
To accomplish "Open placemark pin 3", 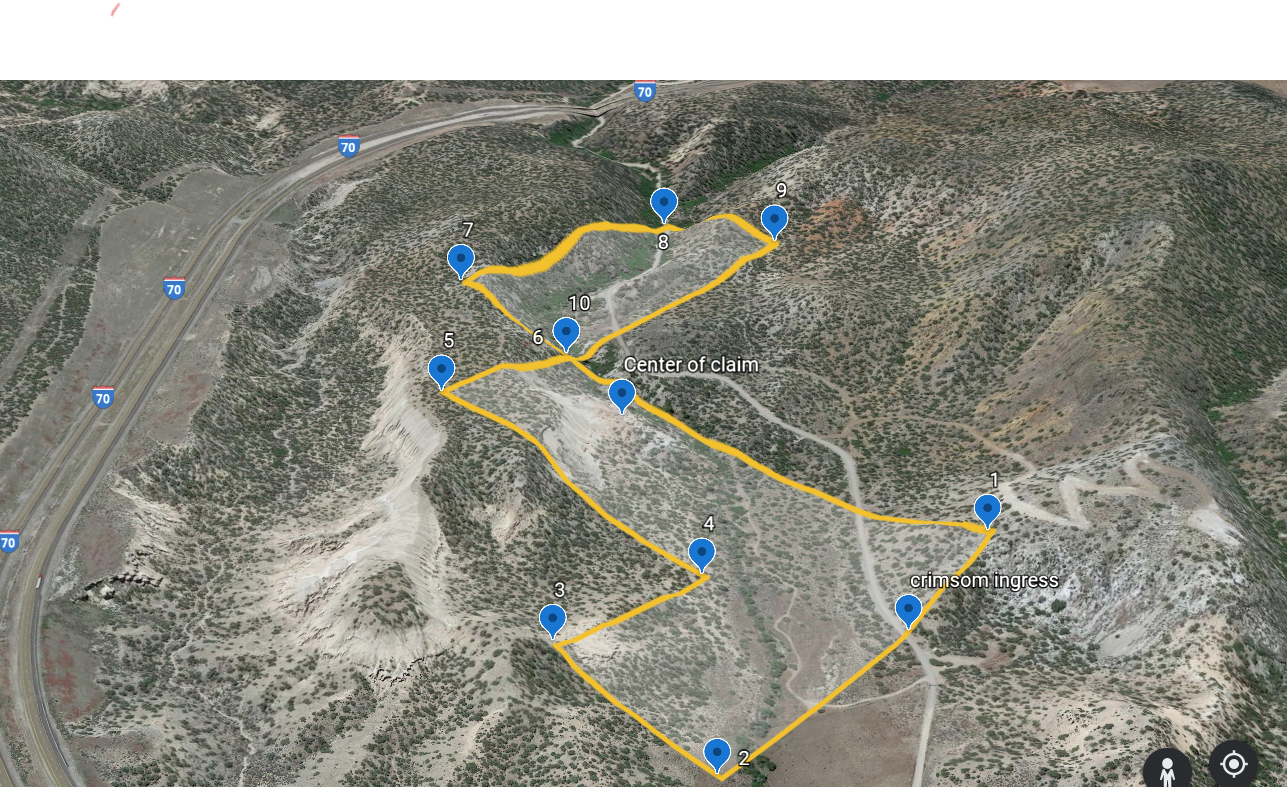I will (553, 620).
